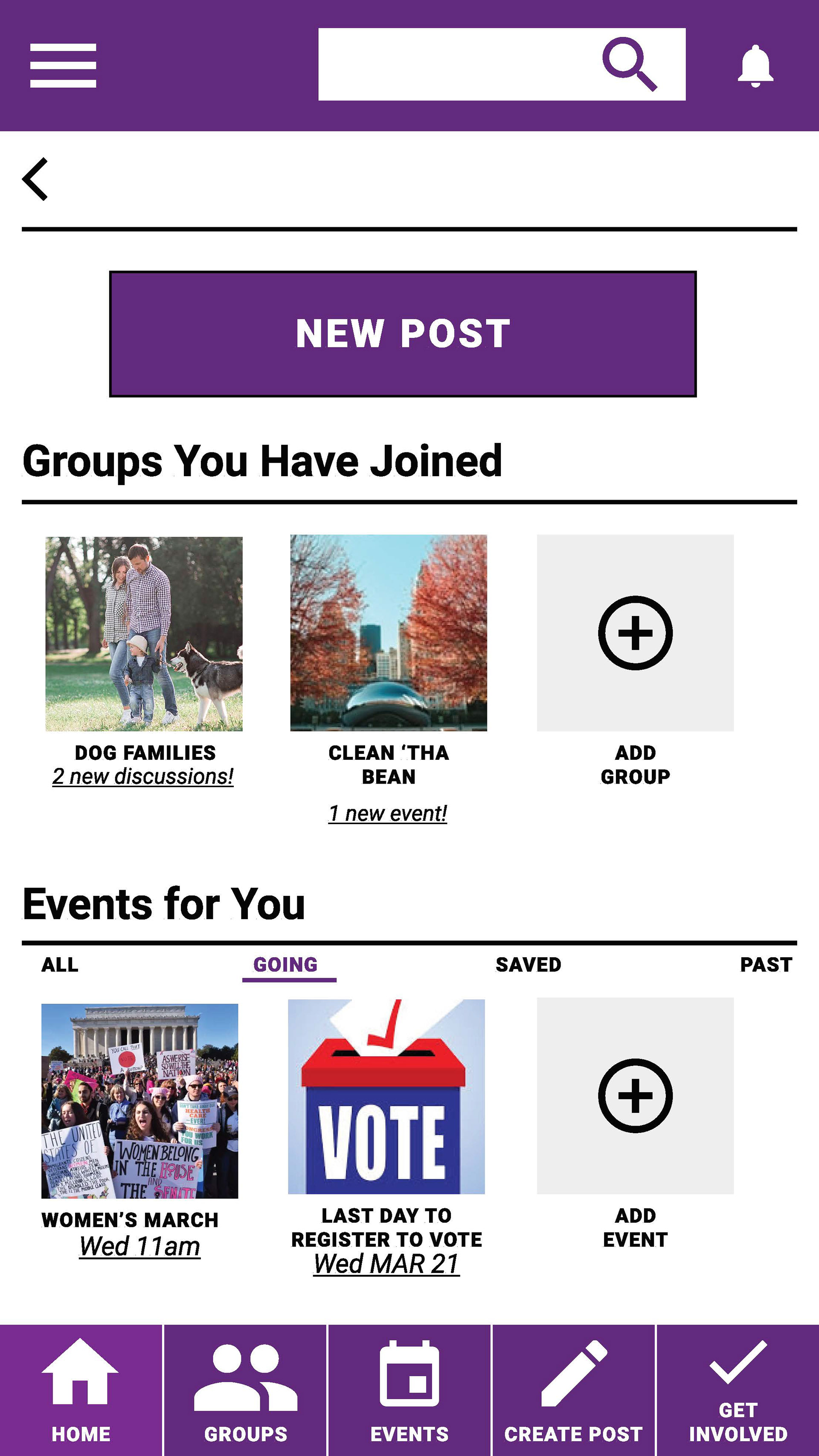819x1456 pixels.
Task: Tap the search box
Action: (x=502, y=64)
